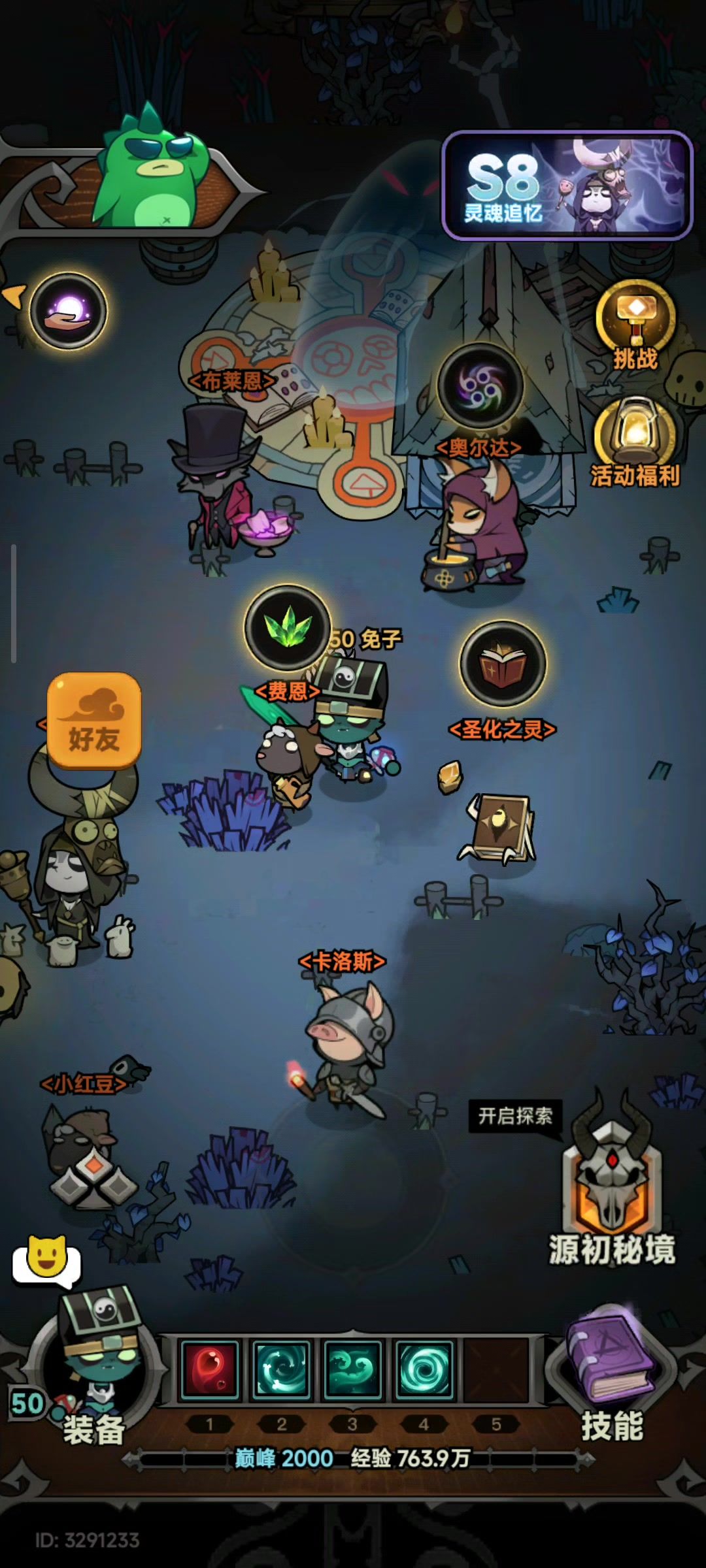Viewport: 706px width, 1568px height.
Task: Open the S8 灵魂追忆 season banner
Action: coord(567,186)
